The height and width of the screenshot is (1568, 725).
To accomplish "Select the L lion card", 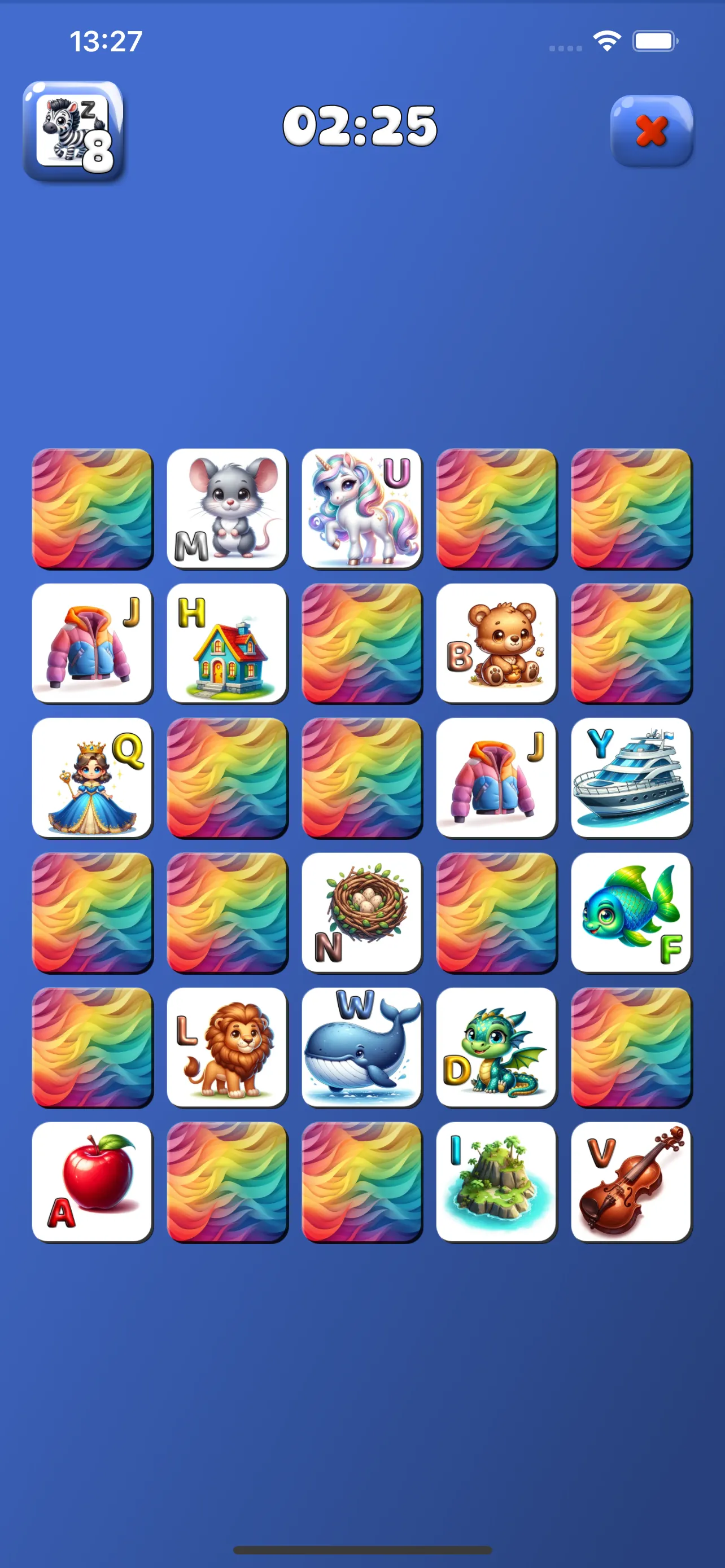I will coord(227,1048).
